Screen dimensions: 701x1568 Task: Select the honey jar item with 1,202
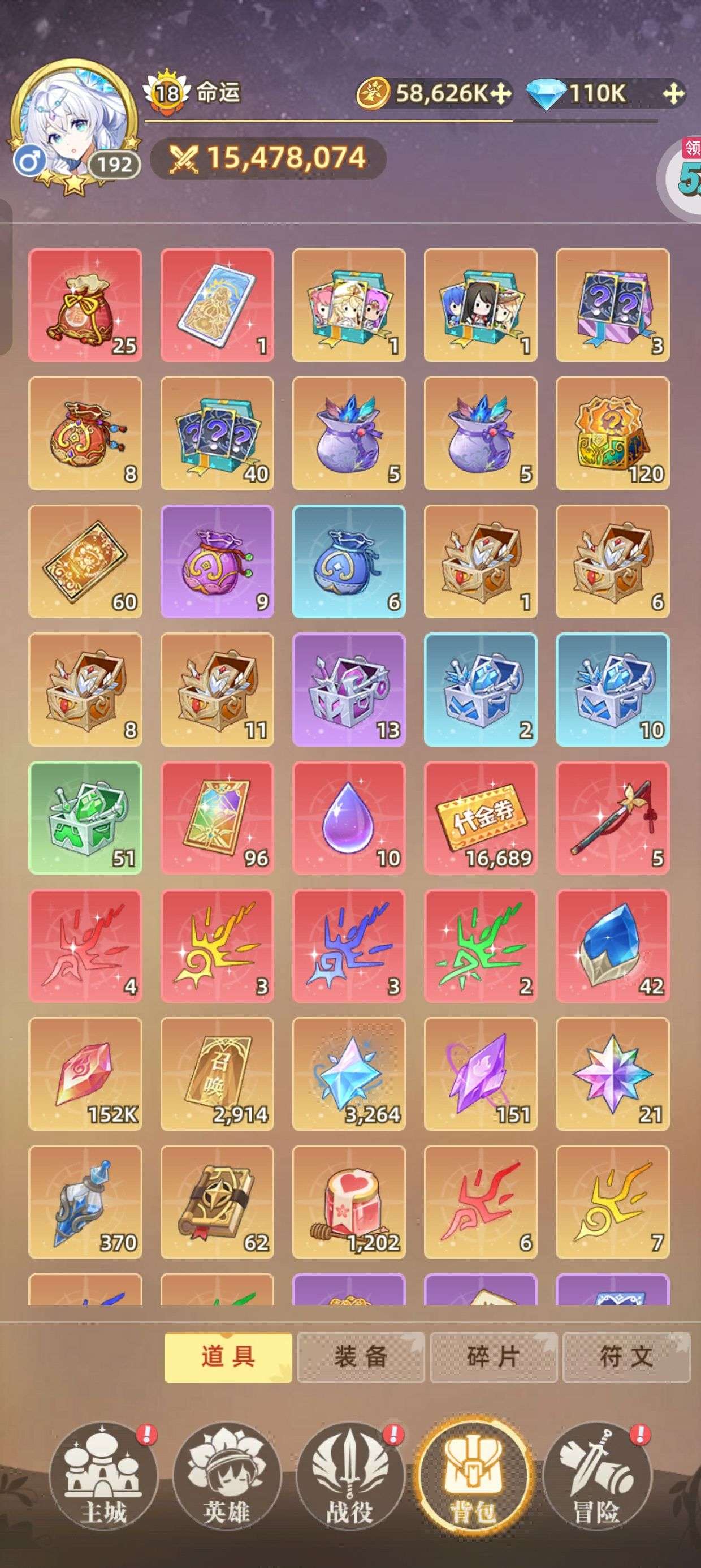[x=349, y=1202]
